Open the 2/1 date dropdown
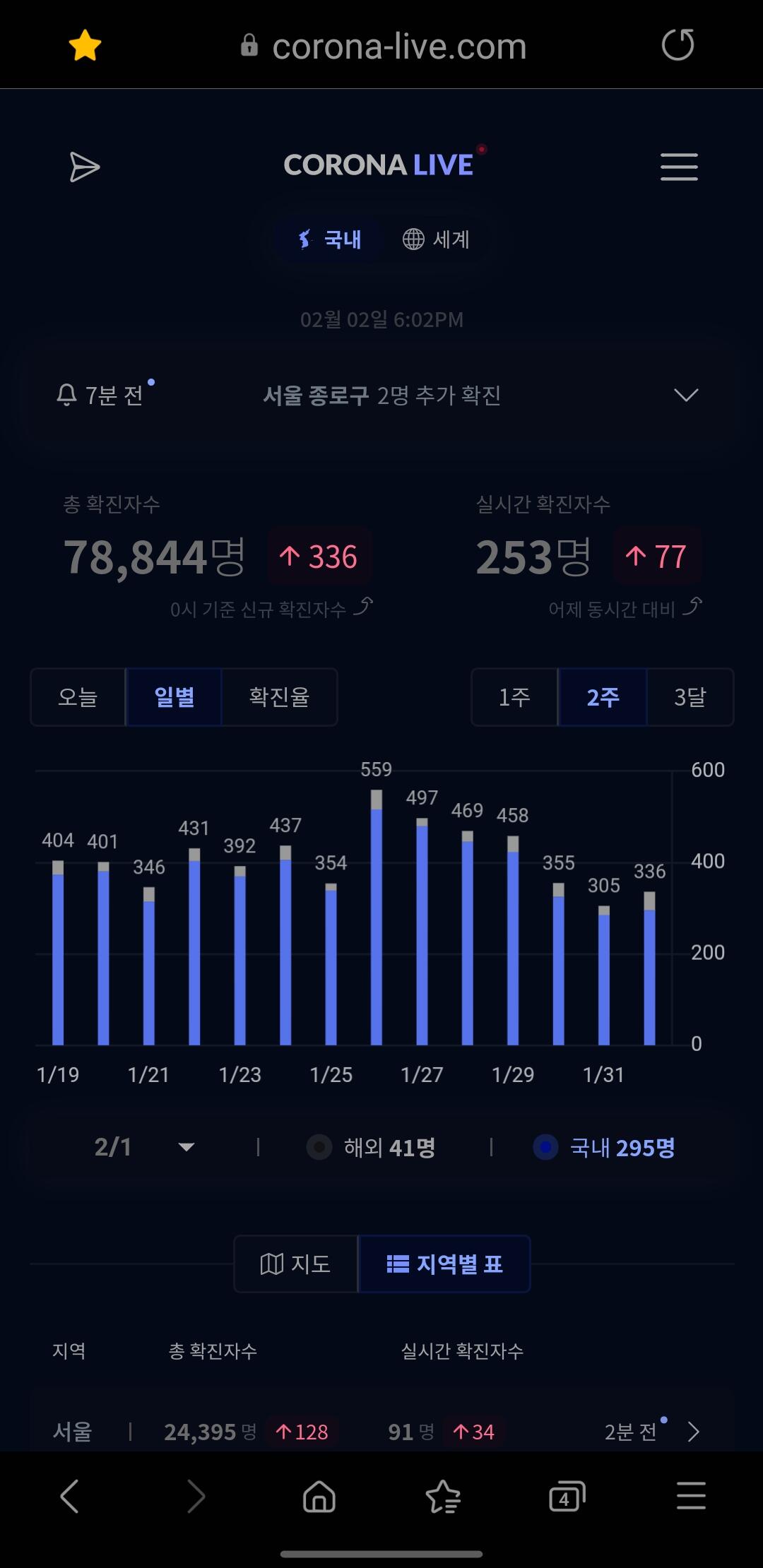The height and width of the screenshot is (1568, 763). 145,1147
